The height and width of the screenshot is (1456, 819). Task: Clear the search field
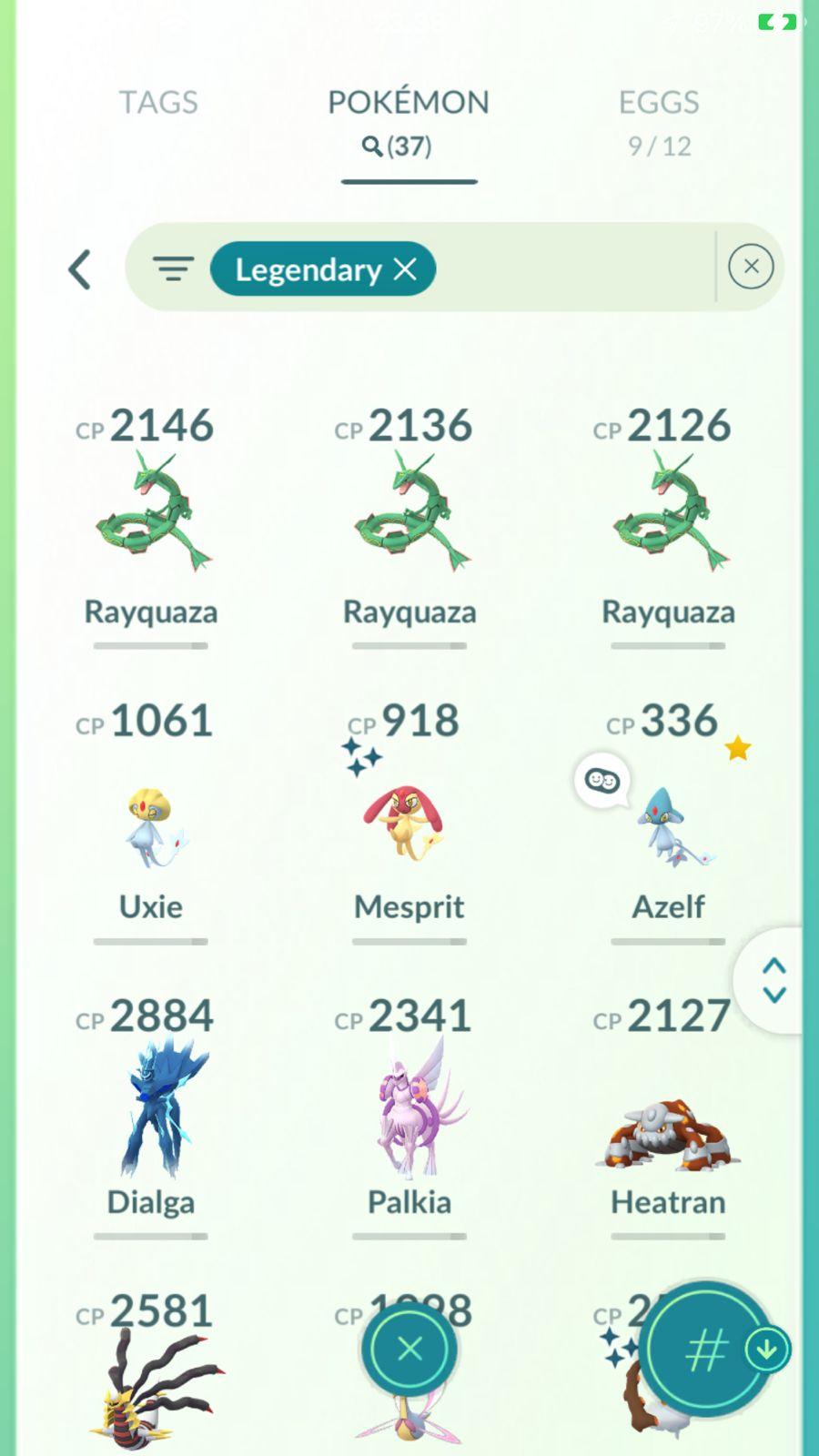click(x=751, y=267)
